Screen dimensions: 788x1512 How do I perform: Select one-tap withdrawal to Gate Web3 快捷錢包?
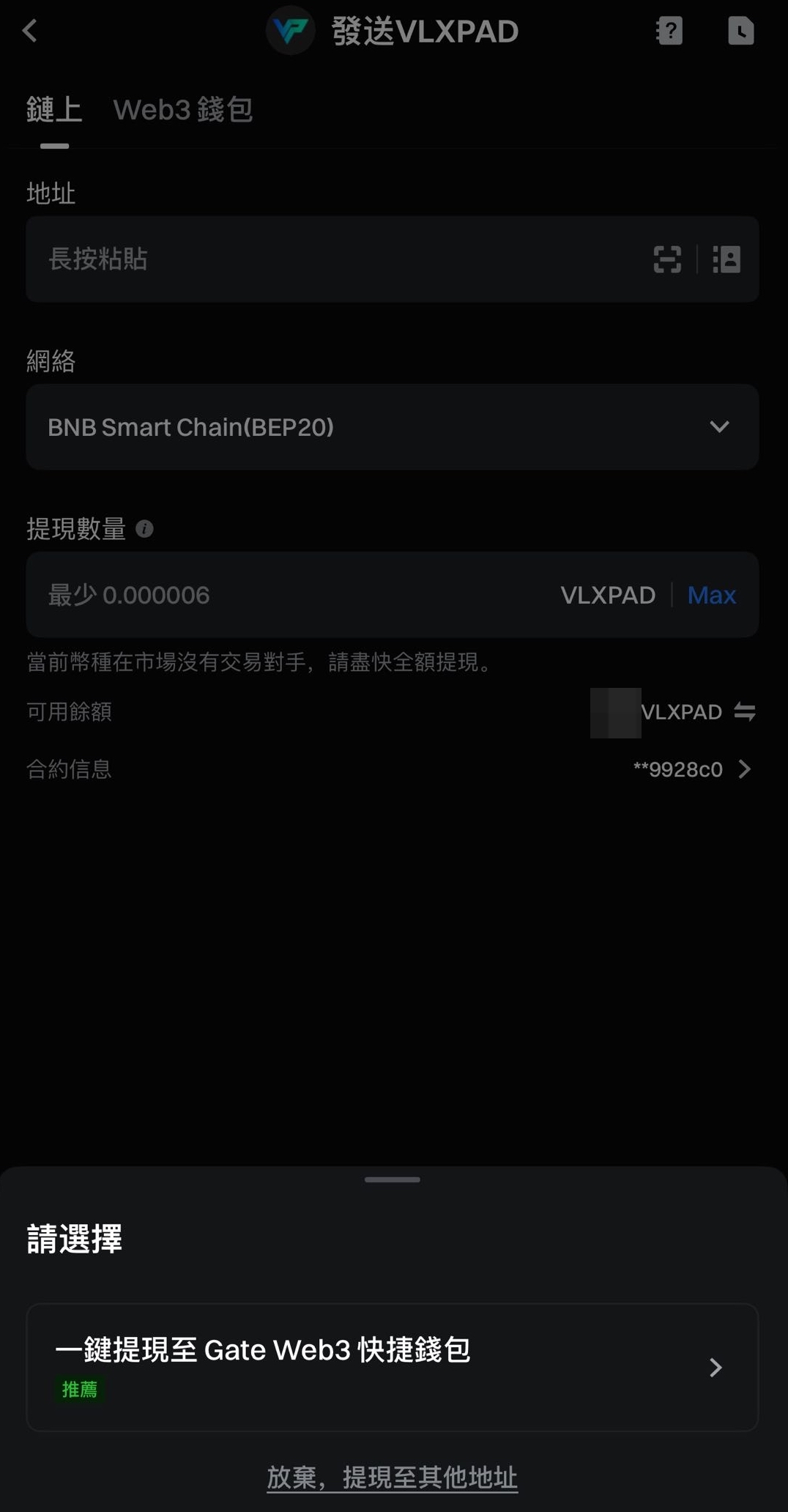[x=392, y=1367]
